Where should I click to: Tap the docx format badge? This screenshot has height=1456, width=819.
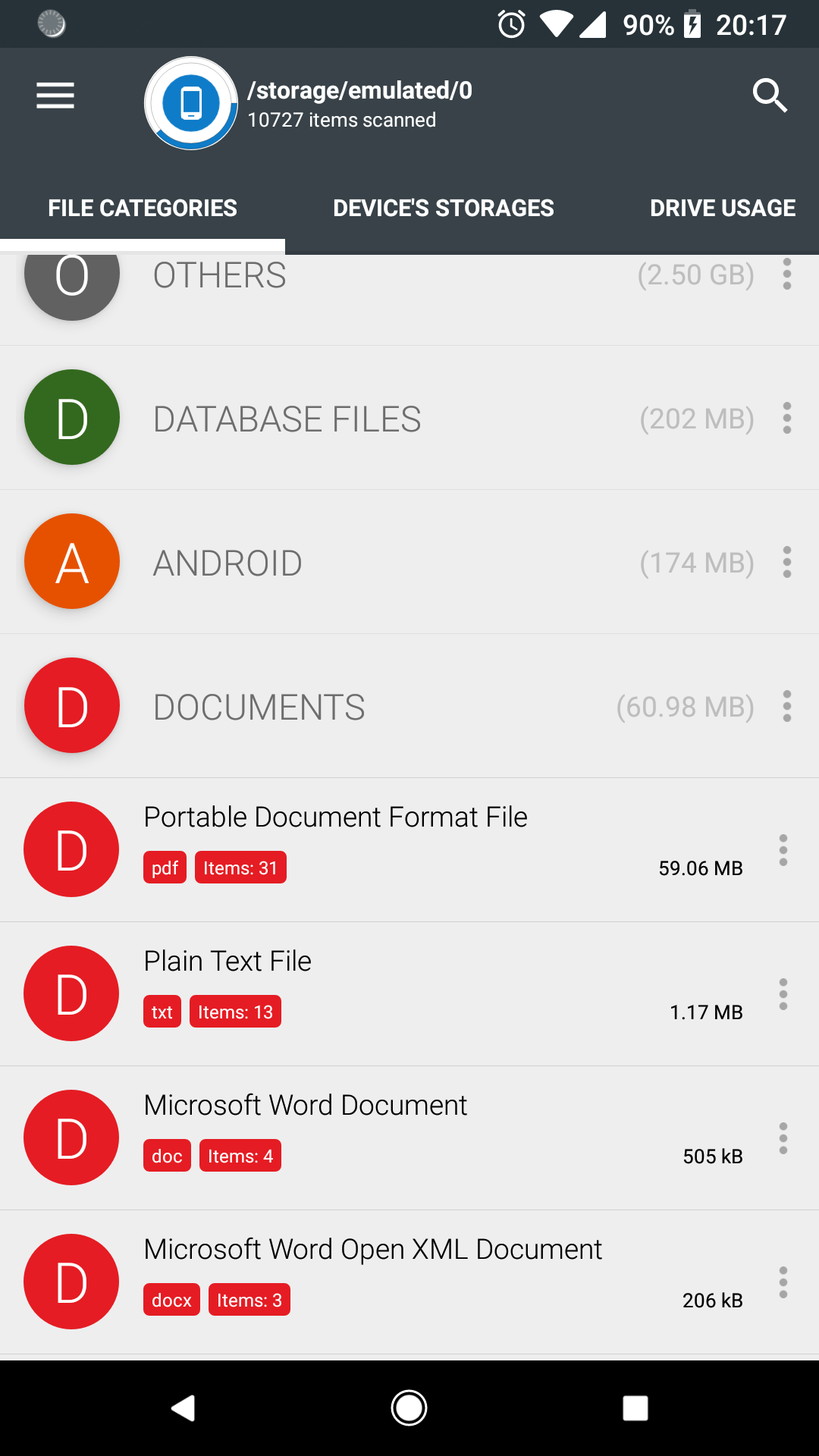tap(171, 1299)
